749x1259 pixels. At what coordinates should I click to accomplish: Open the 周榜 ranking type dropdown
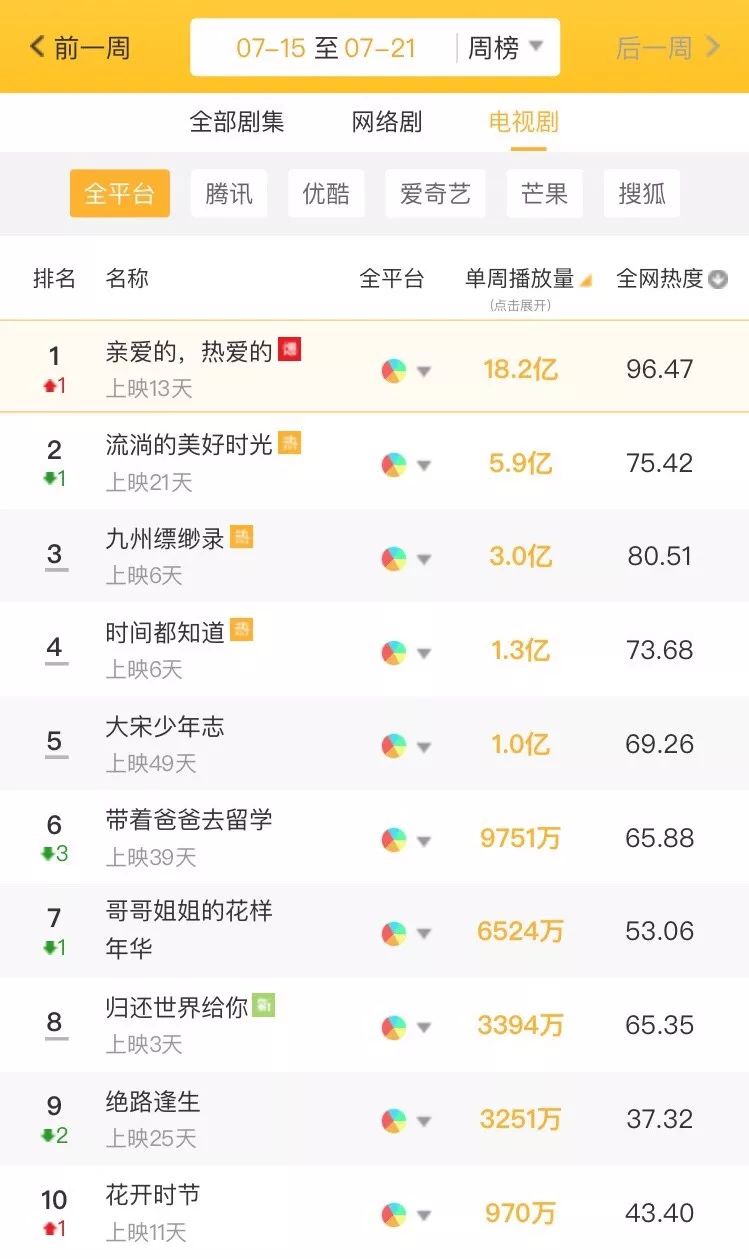pos(506,48)
